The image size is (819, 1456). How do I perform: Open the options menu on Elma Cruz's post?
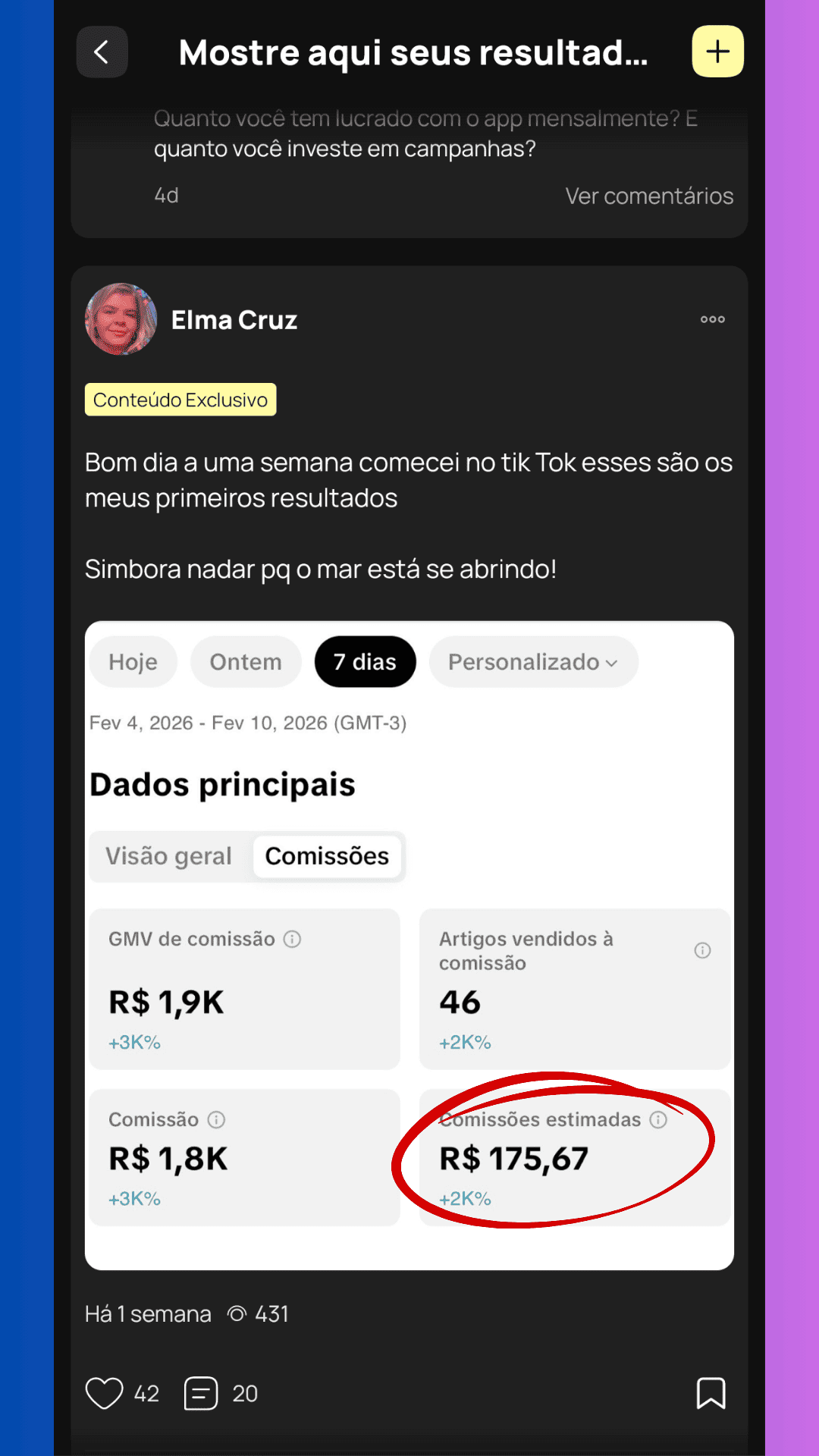pos(712,319)
